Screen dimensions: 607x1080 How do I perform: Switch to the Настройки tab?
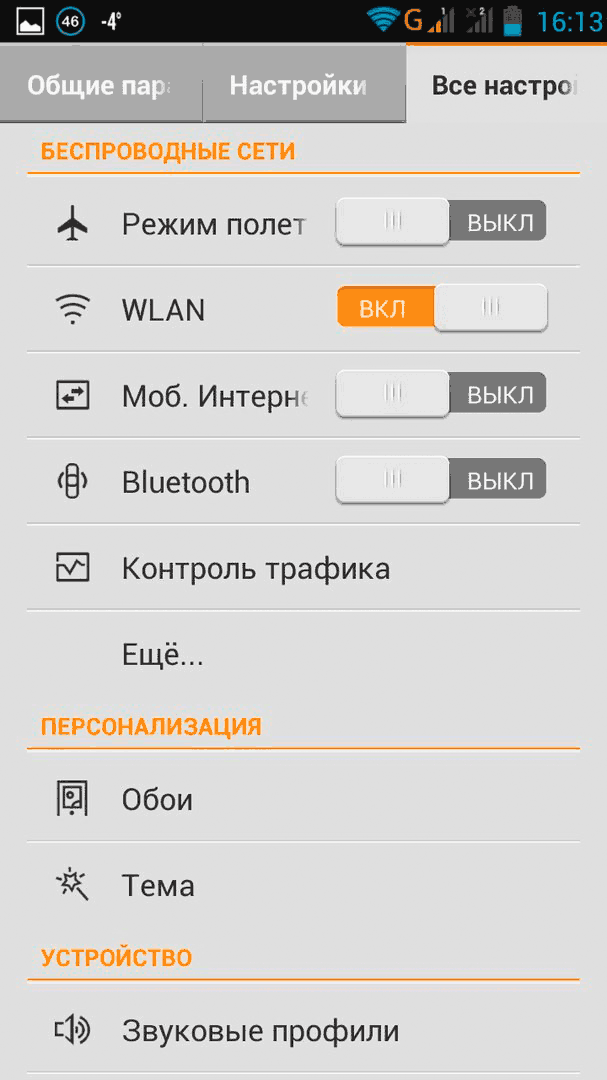click(x=304, y=85)
